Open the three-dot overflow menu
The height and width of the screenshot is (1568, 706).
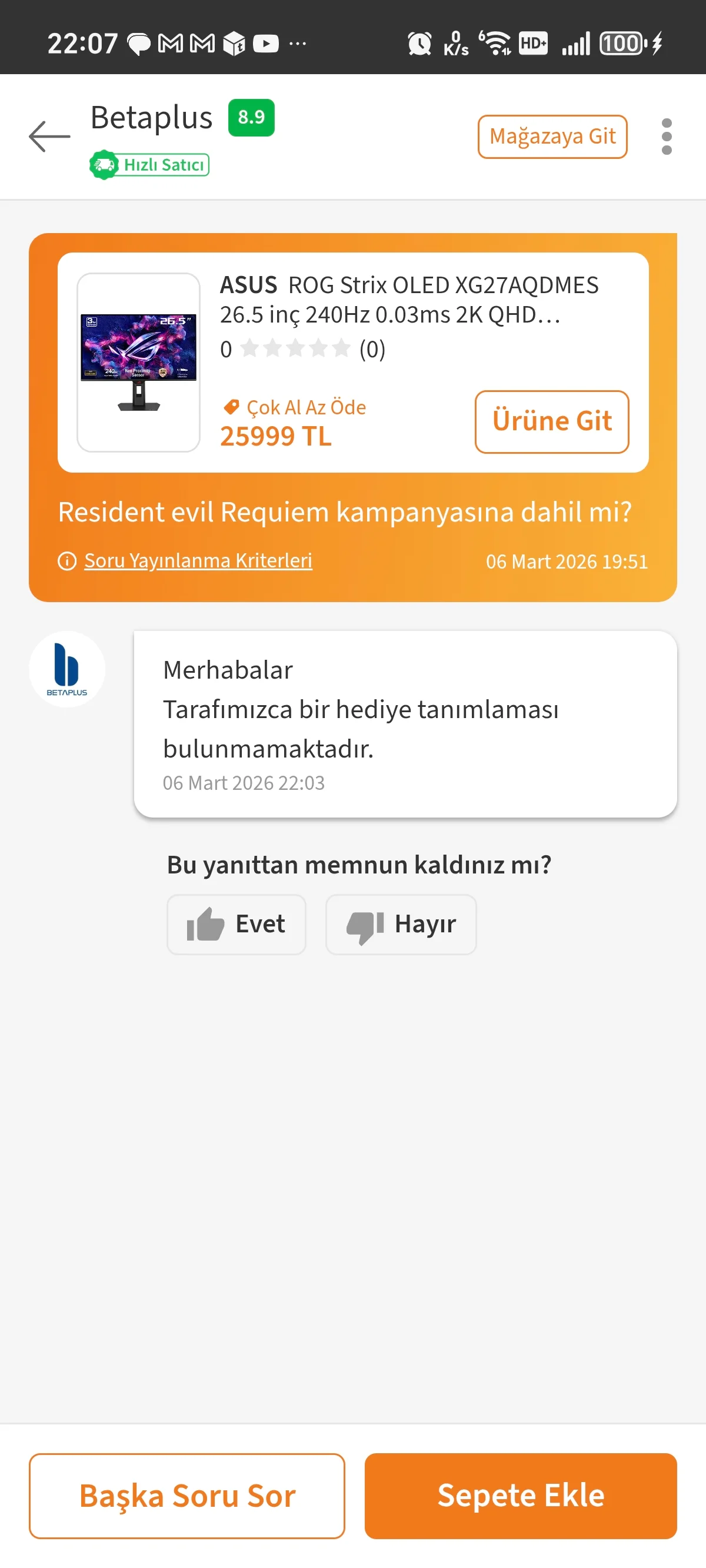(667, 137)
